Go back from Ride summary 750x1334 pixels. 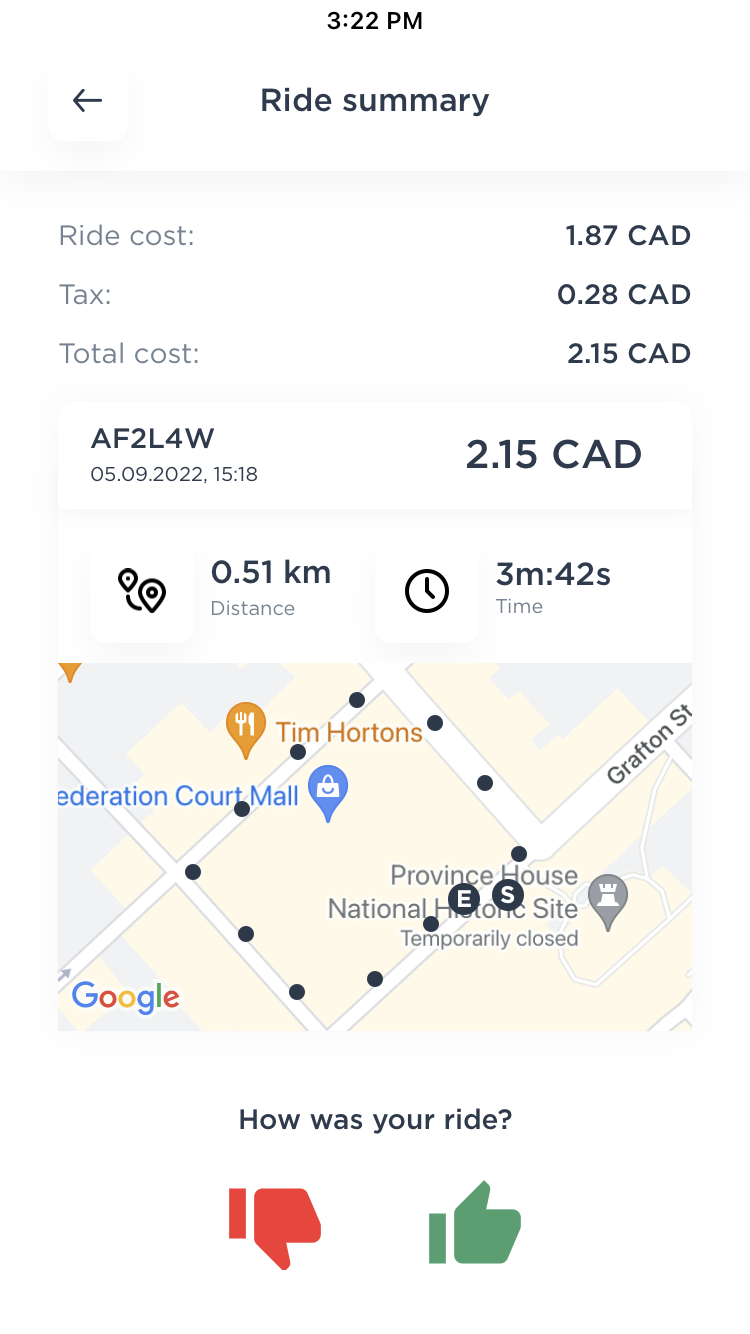[88, 100]
